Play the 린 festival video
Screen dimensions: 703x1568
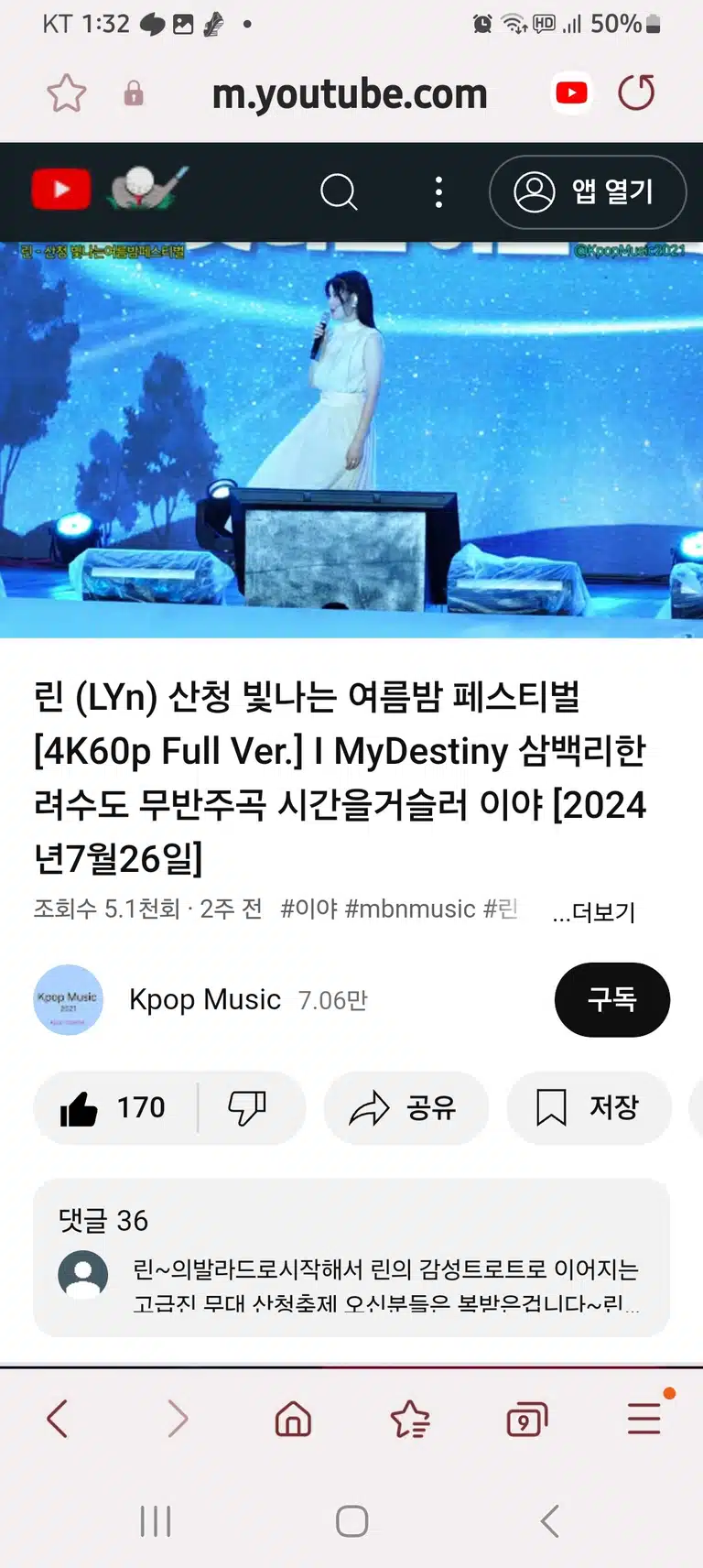[351, 440]
